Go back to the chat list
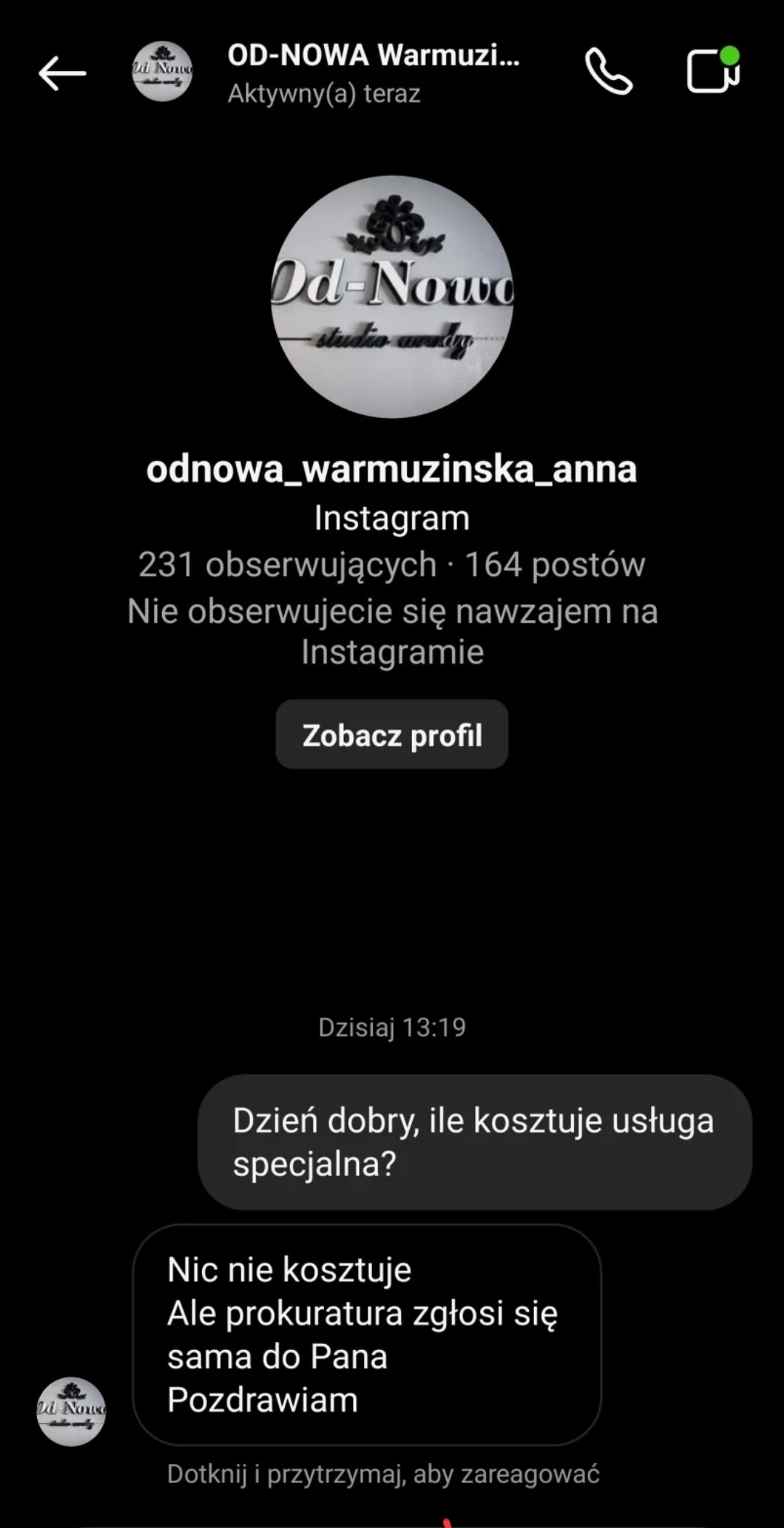 pyautogui.click(x=62, y=73)
